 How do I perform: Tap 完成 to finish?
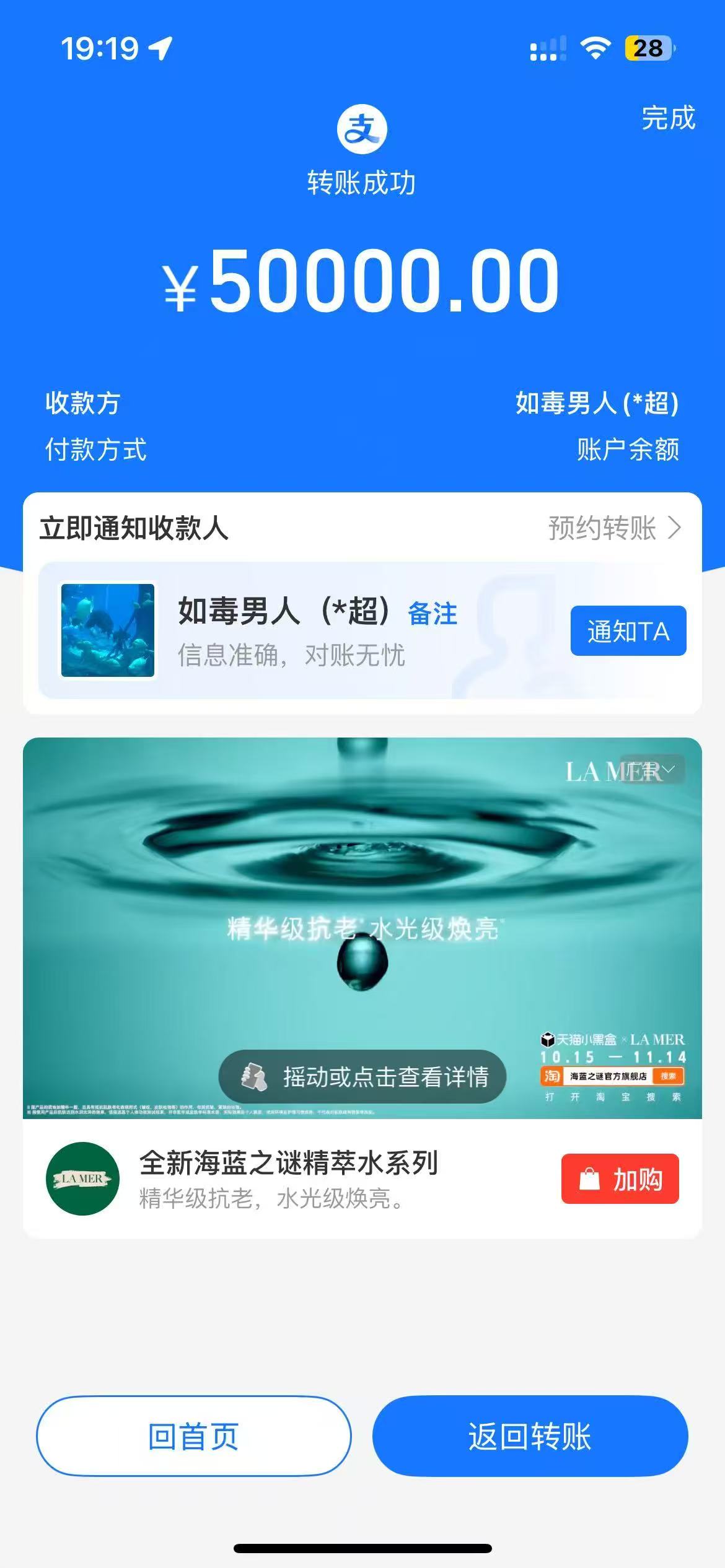[x=668, y=118]
